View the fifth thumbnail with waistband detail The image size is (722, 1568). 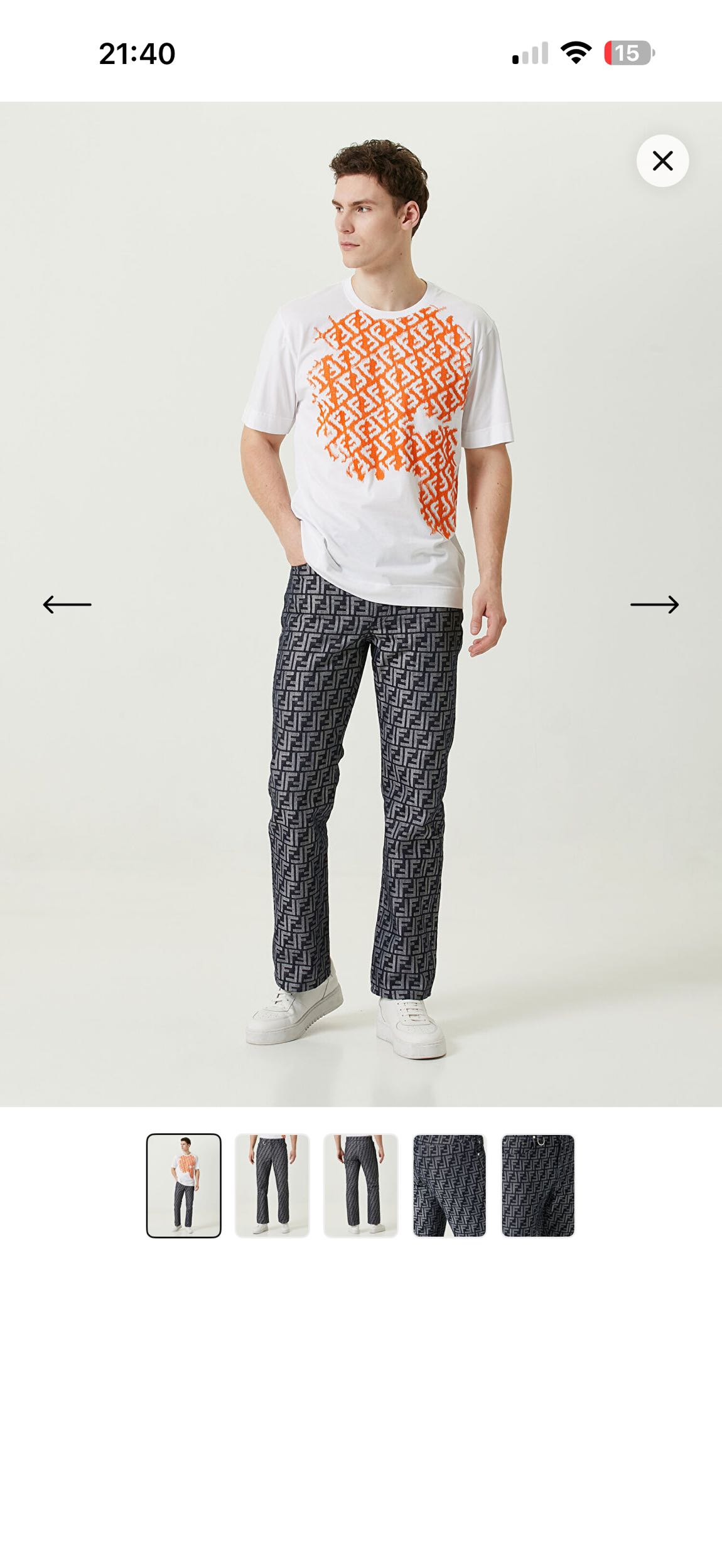pos(538,1185)
